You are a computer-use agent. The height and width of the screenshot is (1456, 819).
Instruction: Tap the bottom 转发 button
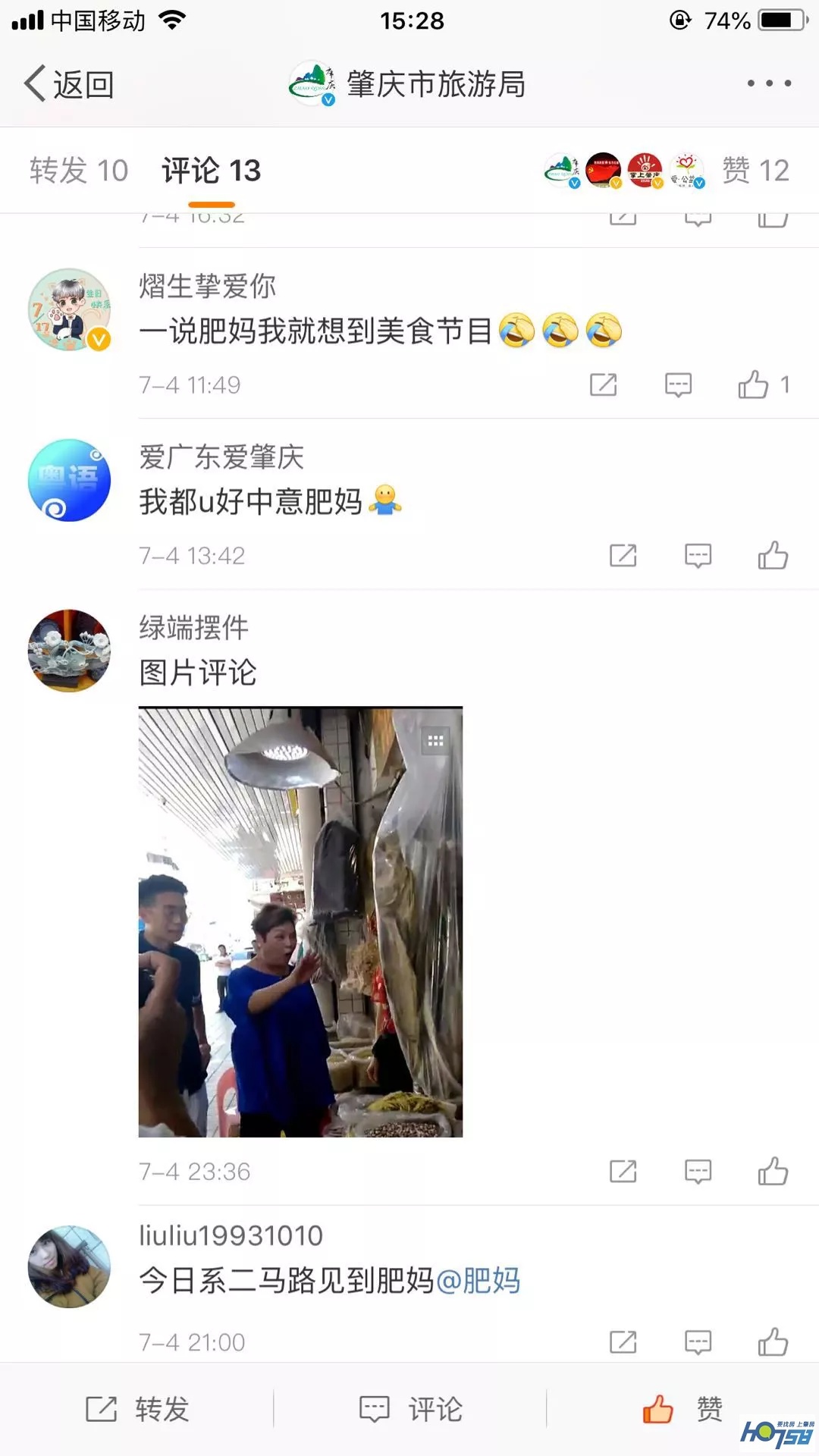[x=137, y=1409]
